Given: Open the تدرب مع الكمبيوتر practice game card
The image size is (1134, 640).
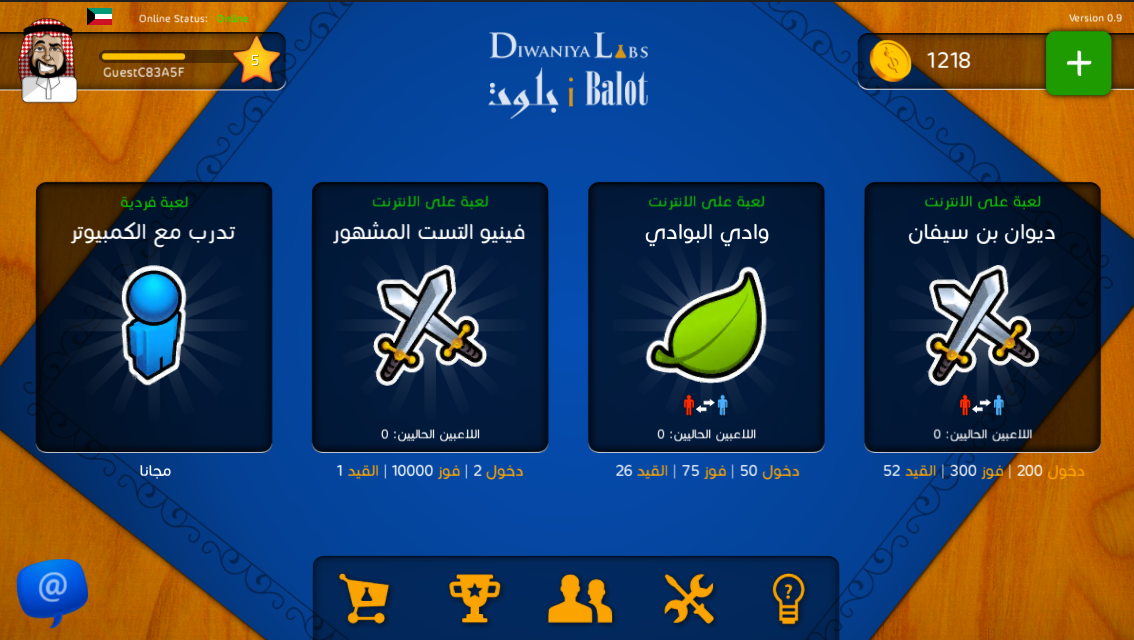Looking at the screenshot, I should (x=154, y=317).
